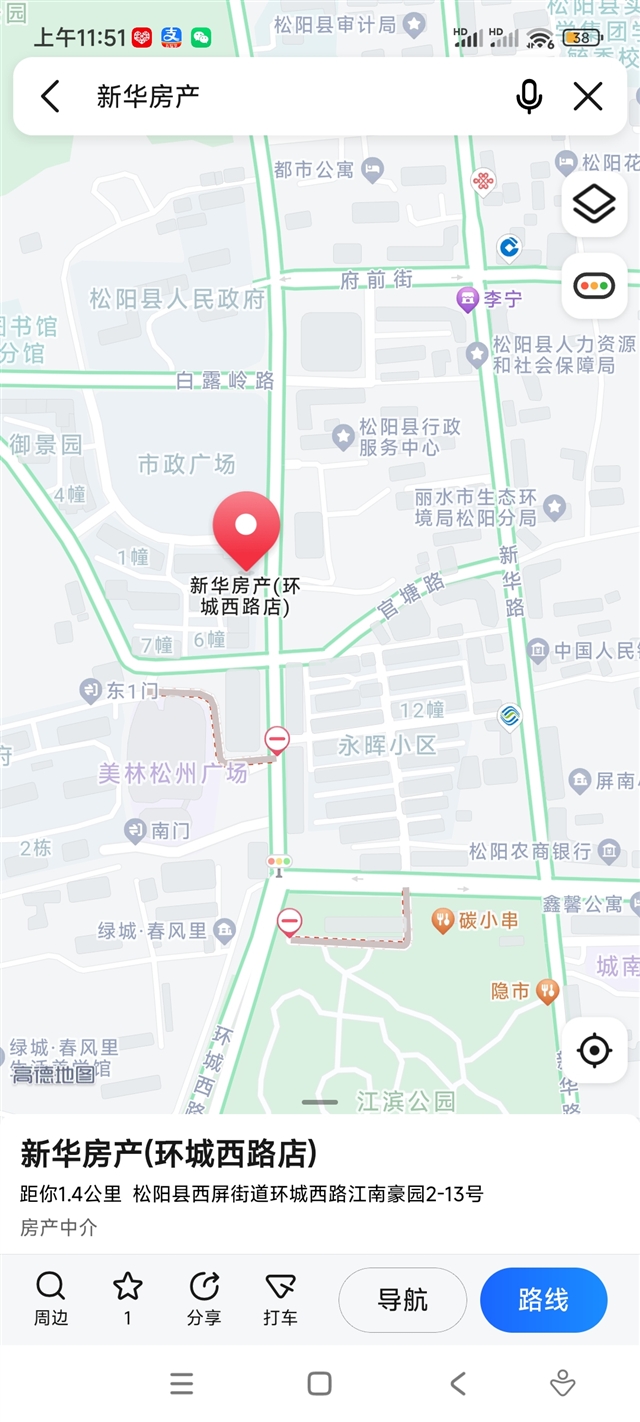Go to the system home screen
Screen dimensions: 640x1422
click(319, 1383)
